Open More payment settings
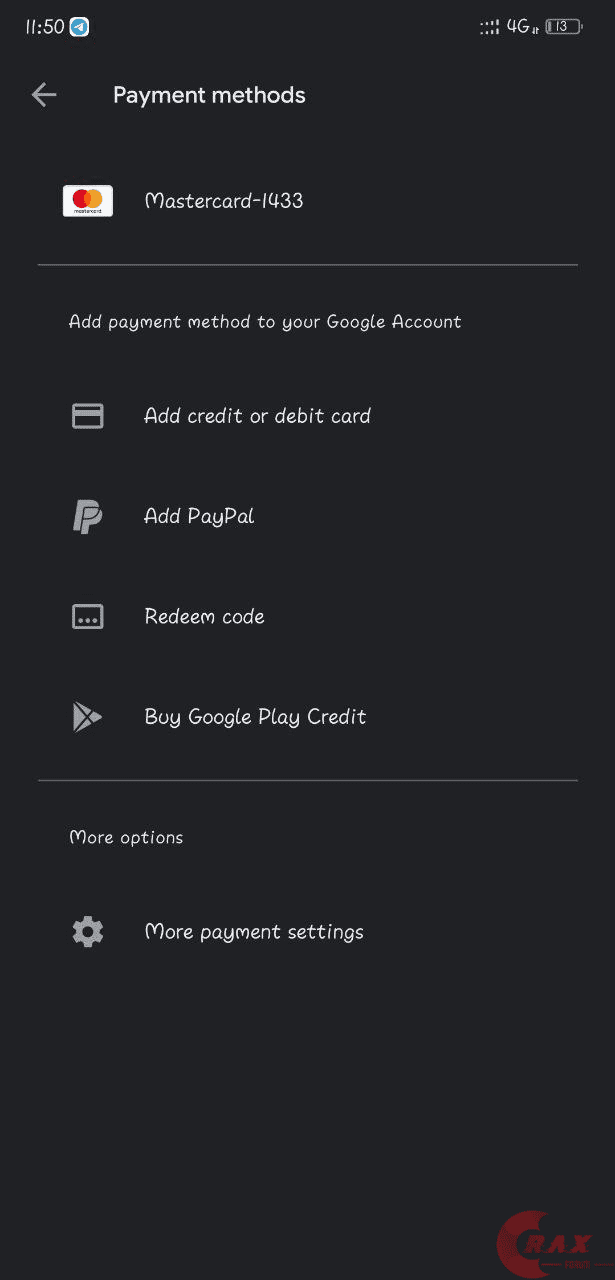 pyautogui.click(x=253, y=932)
